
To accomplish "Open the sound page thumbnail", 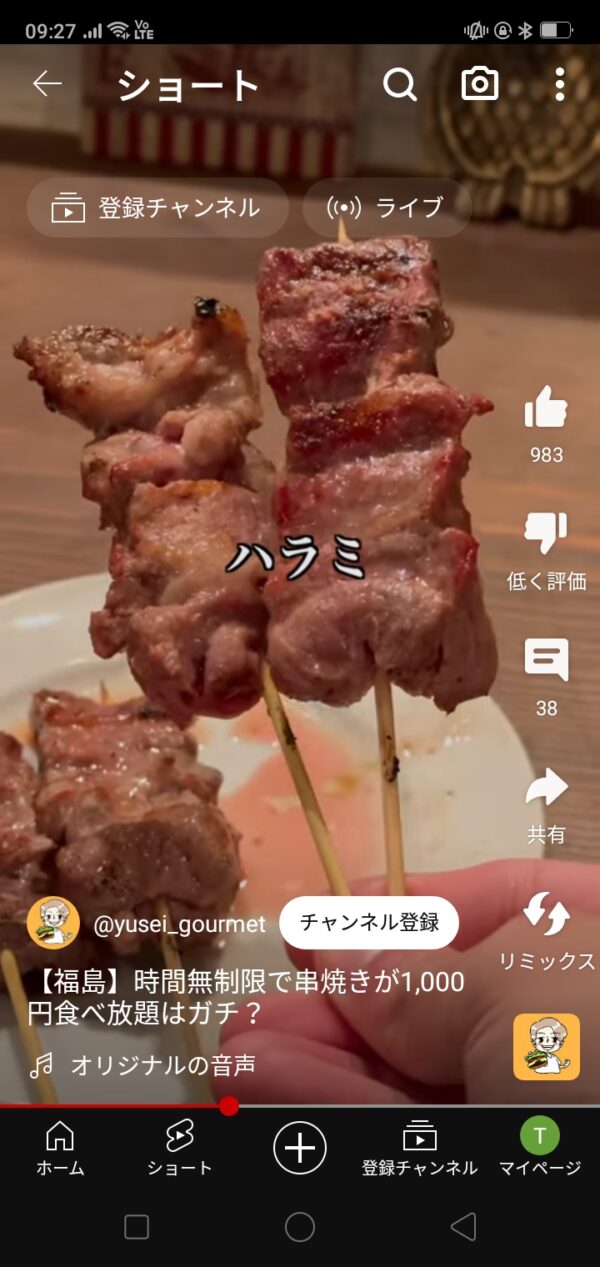I will [546, 1046].
